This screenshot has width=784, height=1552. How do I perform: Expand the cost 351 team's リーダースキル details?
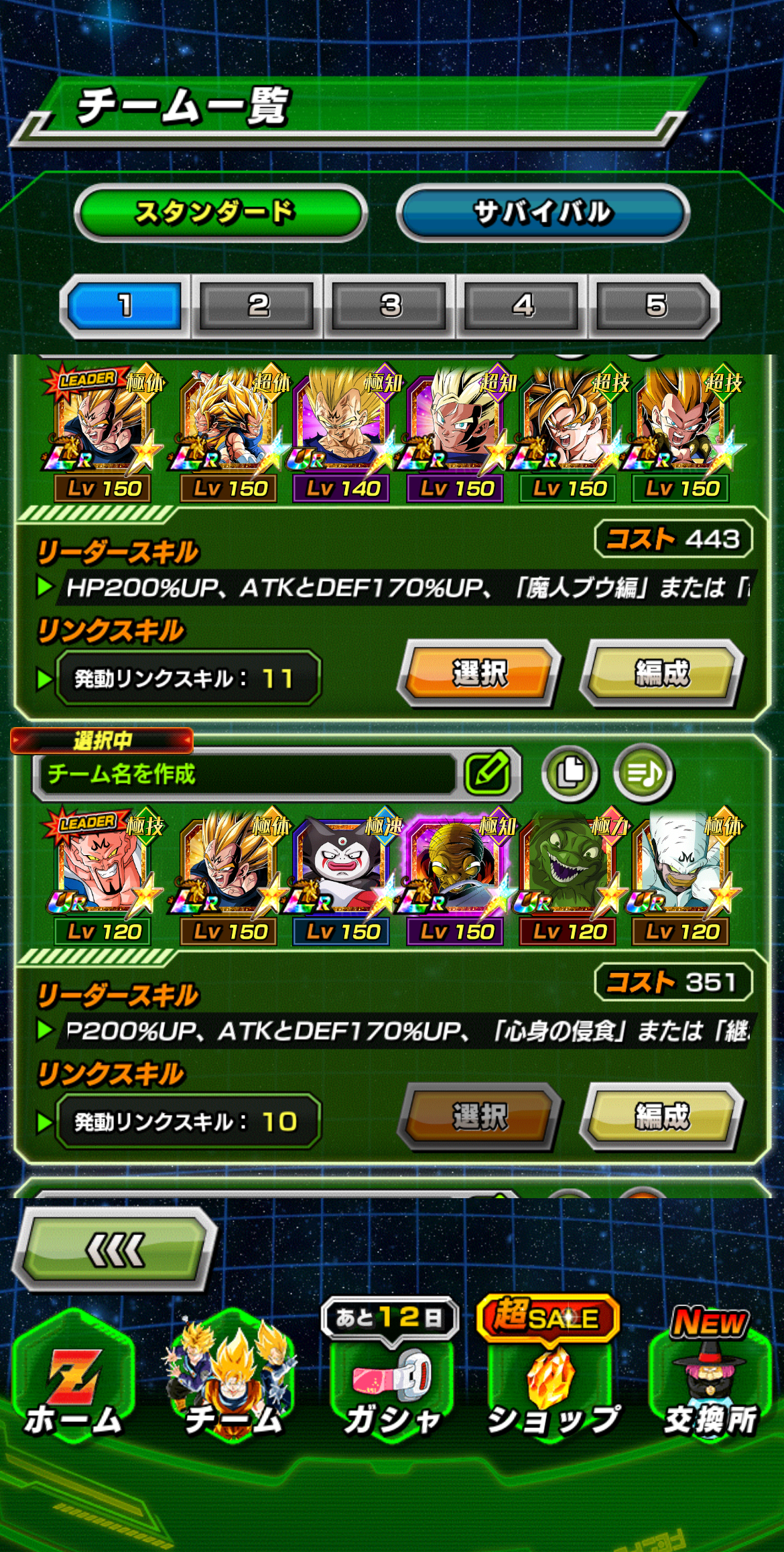click(46, 1030)
